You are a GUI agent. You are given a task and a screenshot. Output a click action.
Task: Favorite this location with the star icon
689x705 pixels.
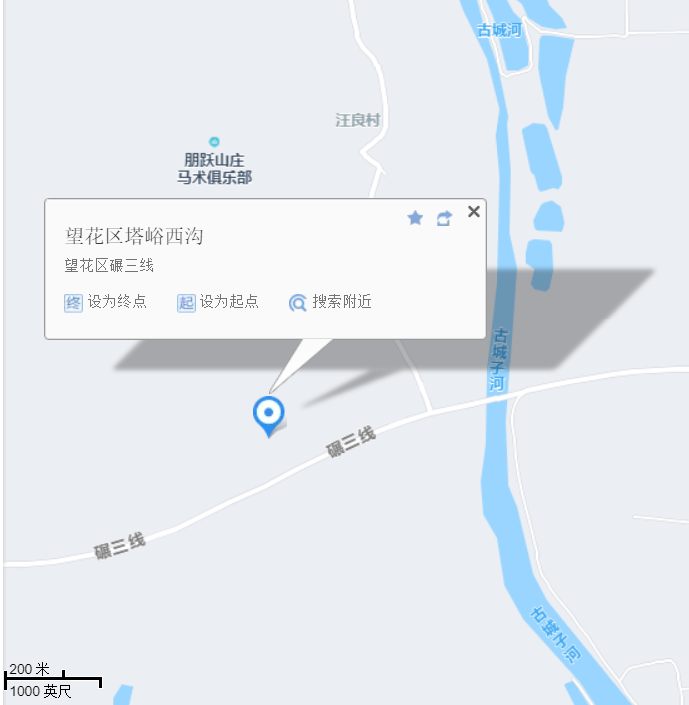tap(415, 218)
